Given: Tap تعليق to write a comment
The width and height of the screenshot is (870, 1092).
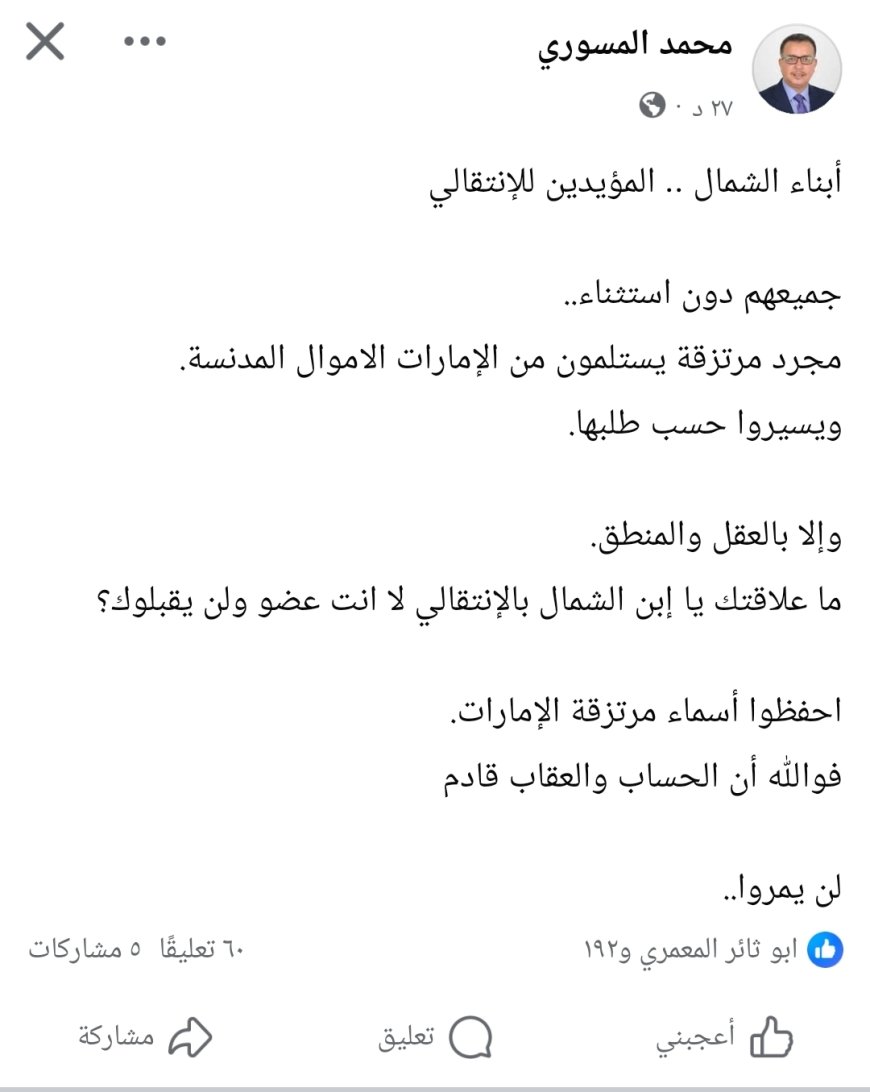Looking at the screenshot, I should (x=435, y=1038).
